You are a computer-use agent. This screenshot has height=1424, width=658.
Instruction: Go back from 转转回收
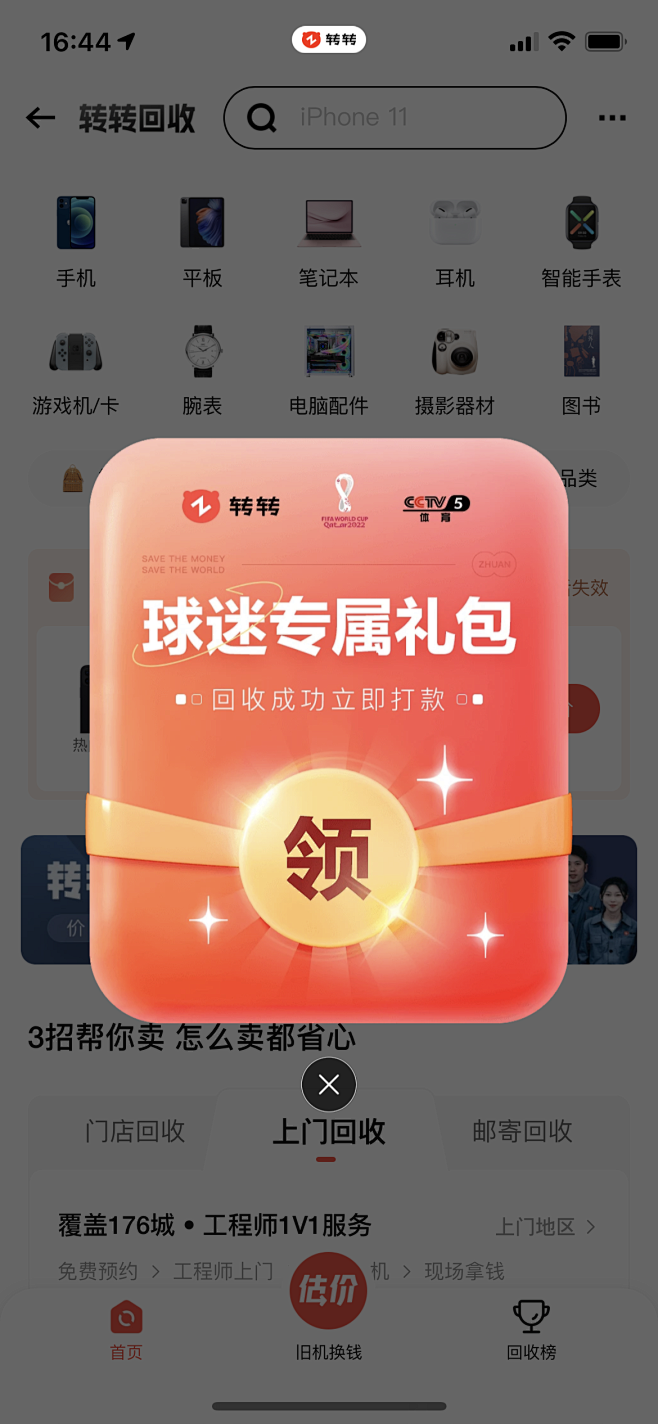[x=40, y=118]
